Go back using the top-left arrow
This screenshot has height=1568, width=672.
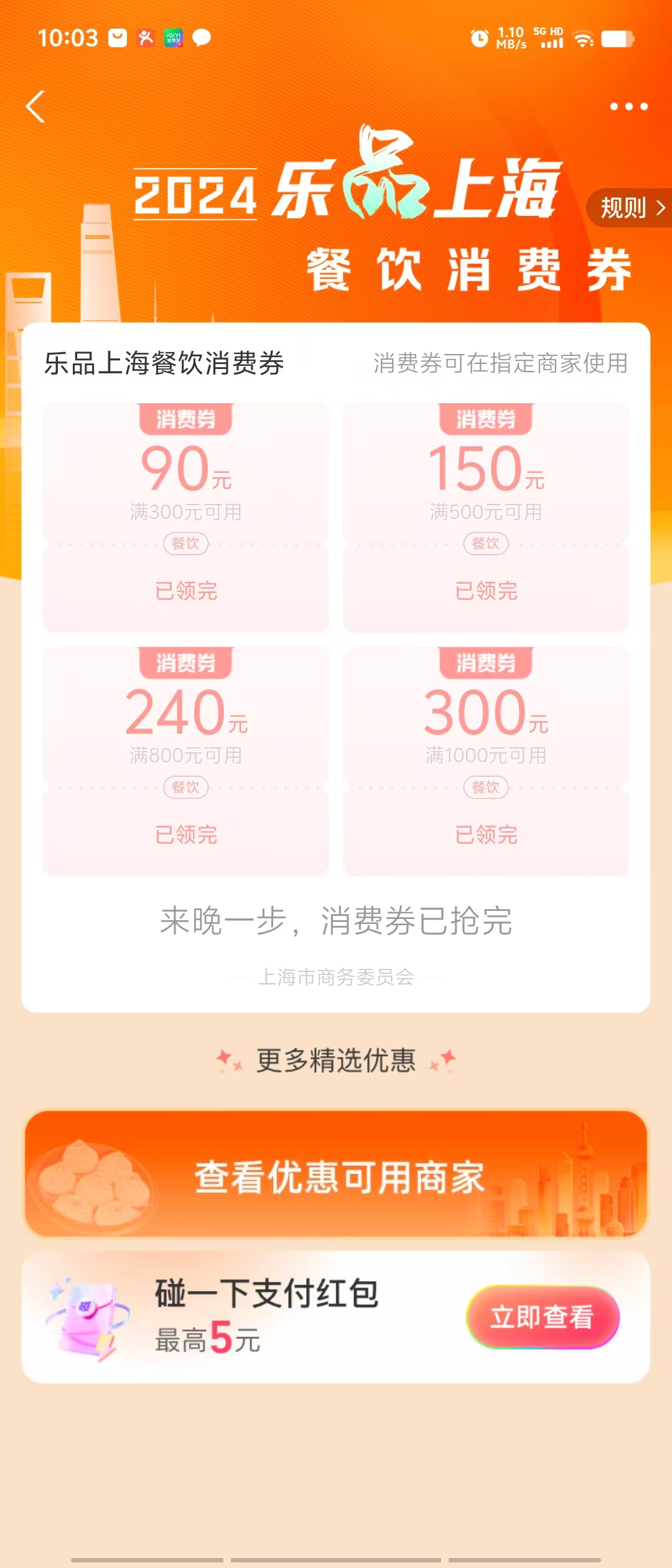35,106
